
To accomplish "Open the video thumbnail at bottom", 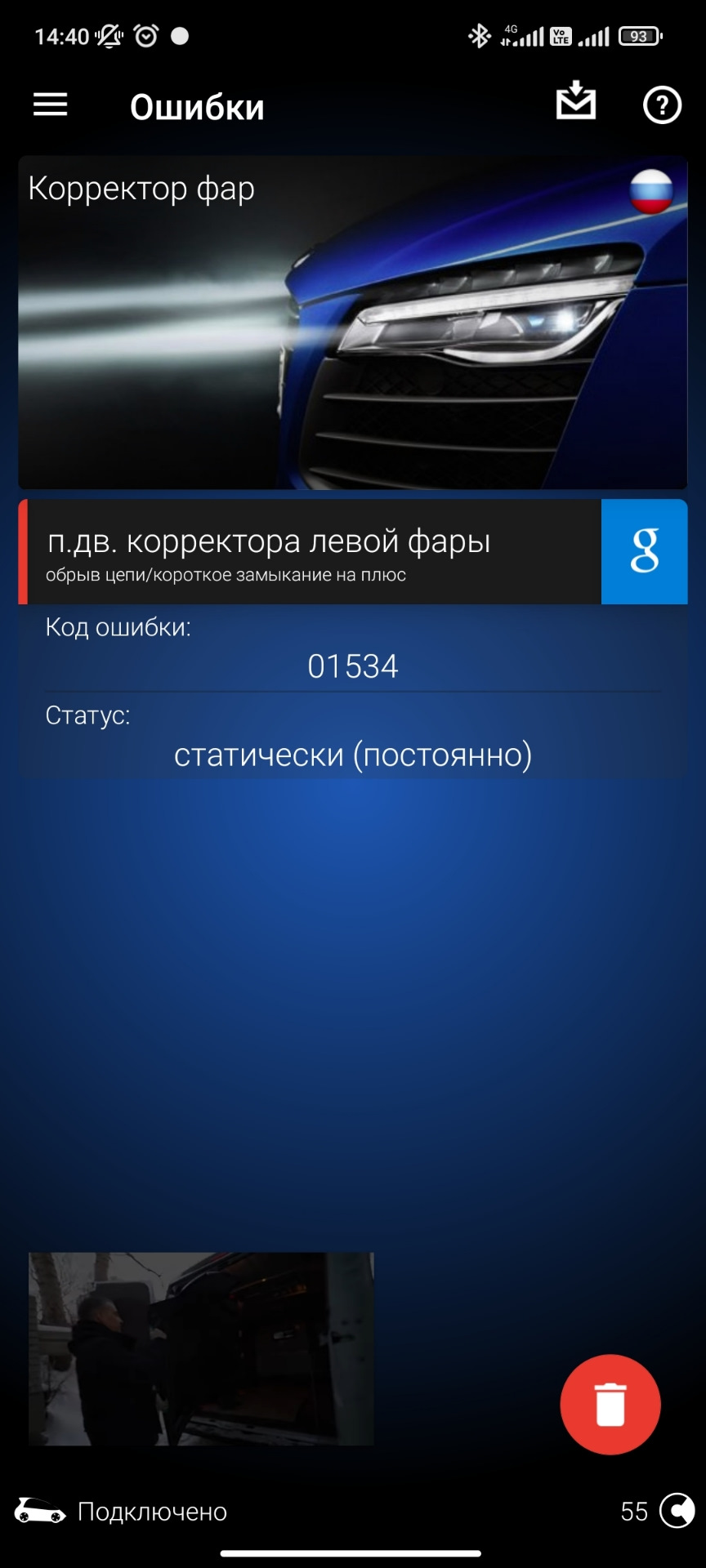I will (x=201, y=1349).
